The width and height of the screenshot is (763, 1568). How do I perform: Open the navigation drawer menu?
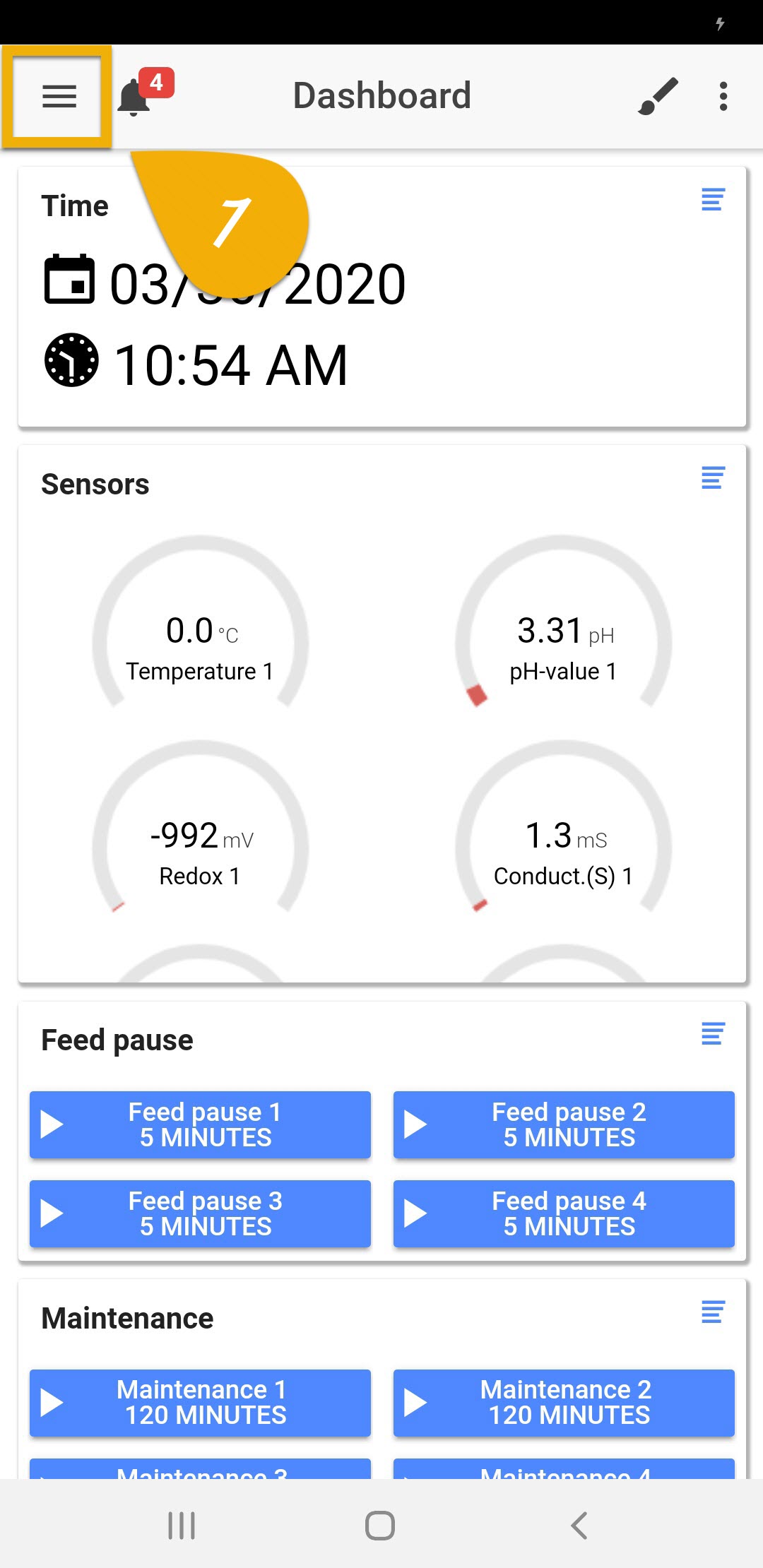(59, 97)
